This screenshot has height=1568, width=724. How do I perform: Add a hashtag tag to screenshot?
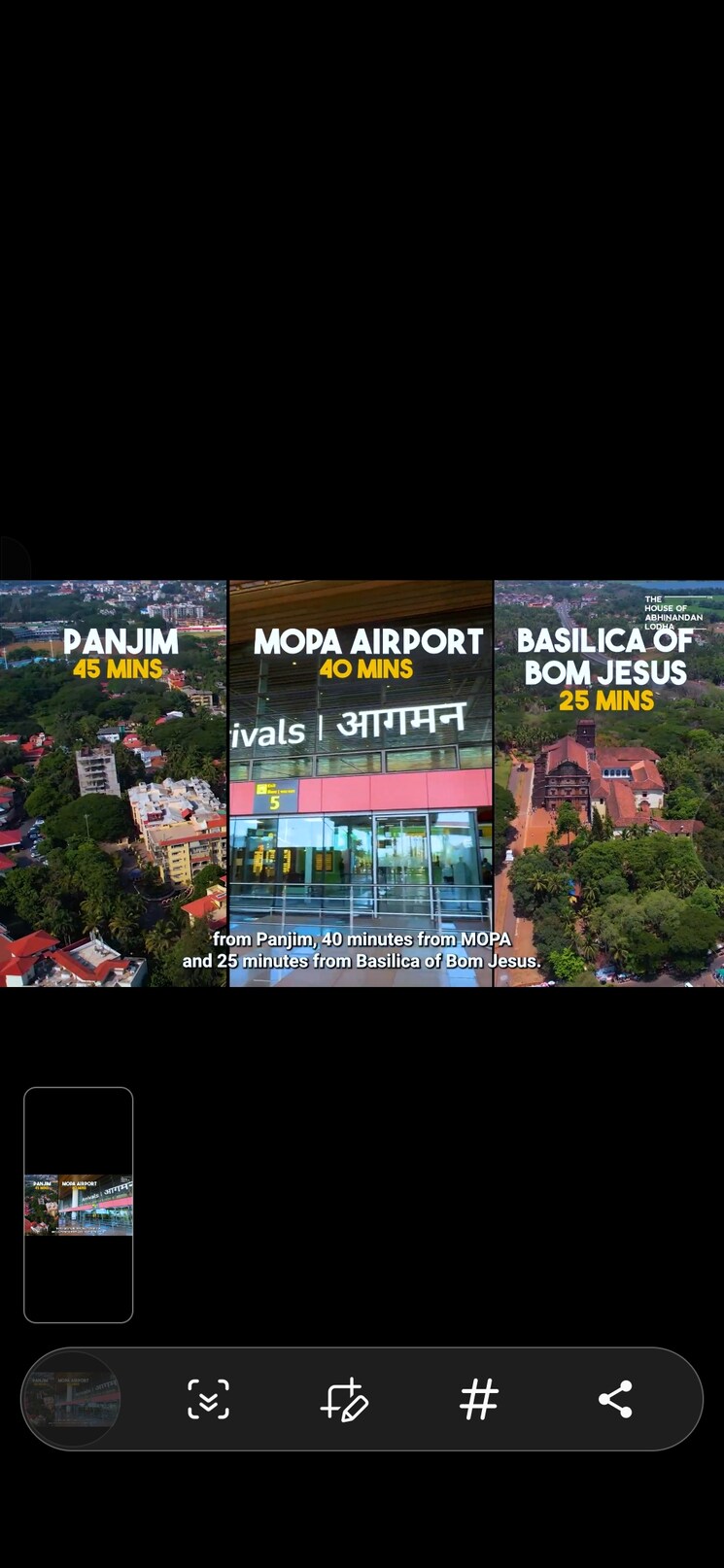479,1399
